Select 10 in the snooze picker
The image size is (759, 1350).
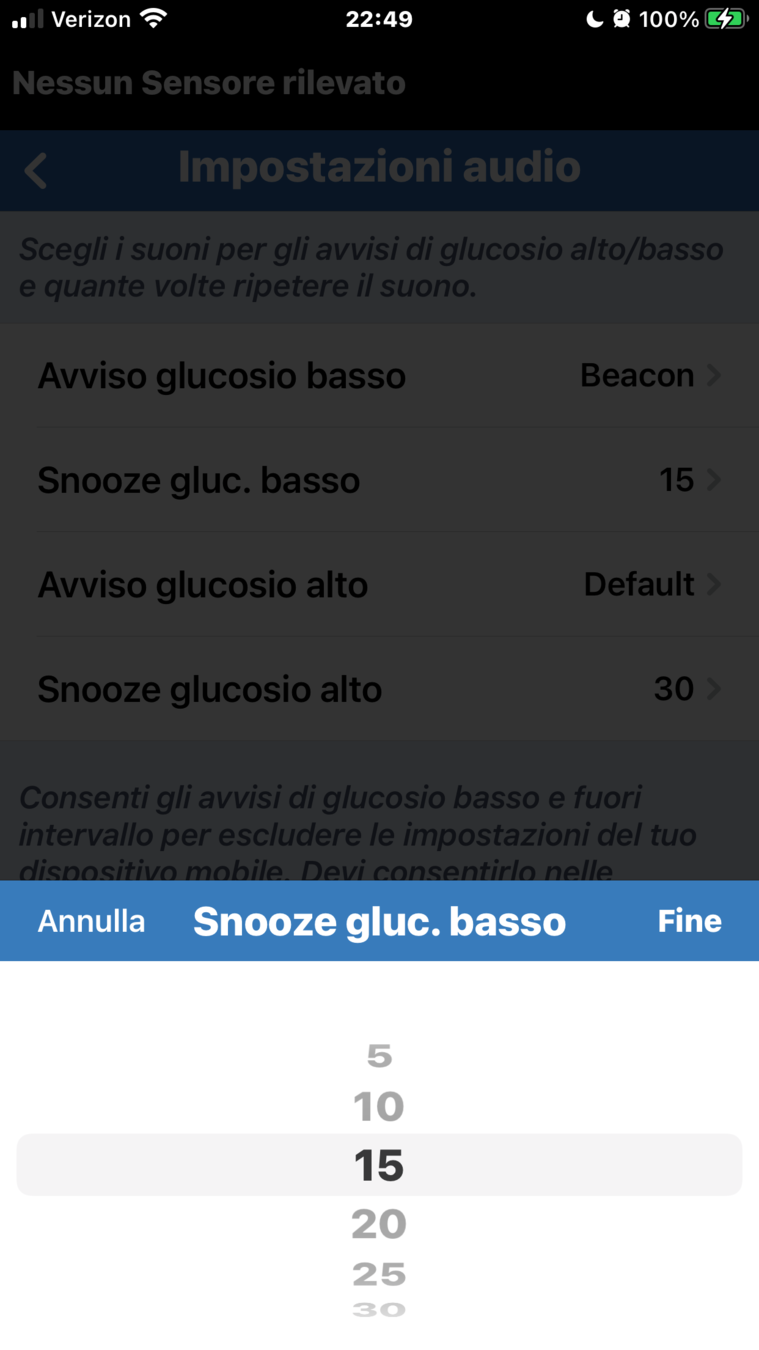(x=379, y=1107)
